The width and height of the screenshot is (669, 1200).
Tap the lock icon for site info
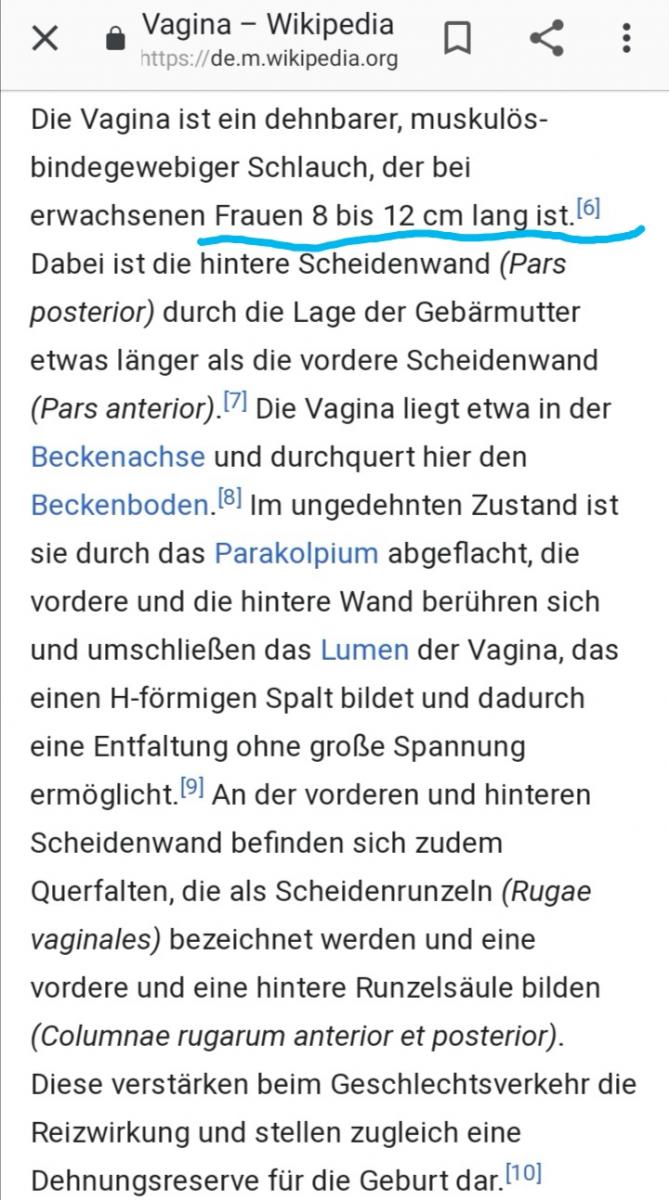(115, 41)
